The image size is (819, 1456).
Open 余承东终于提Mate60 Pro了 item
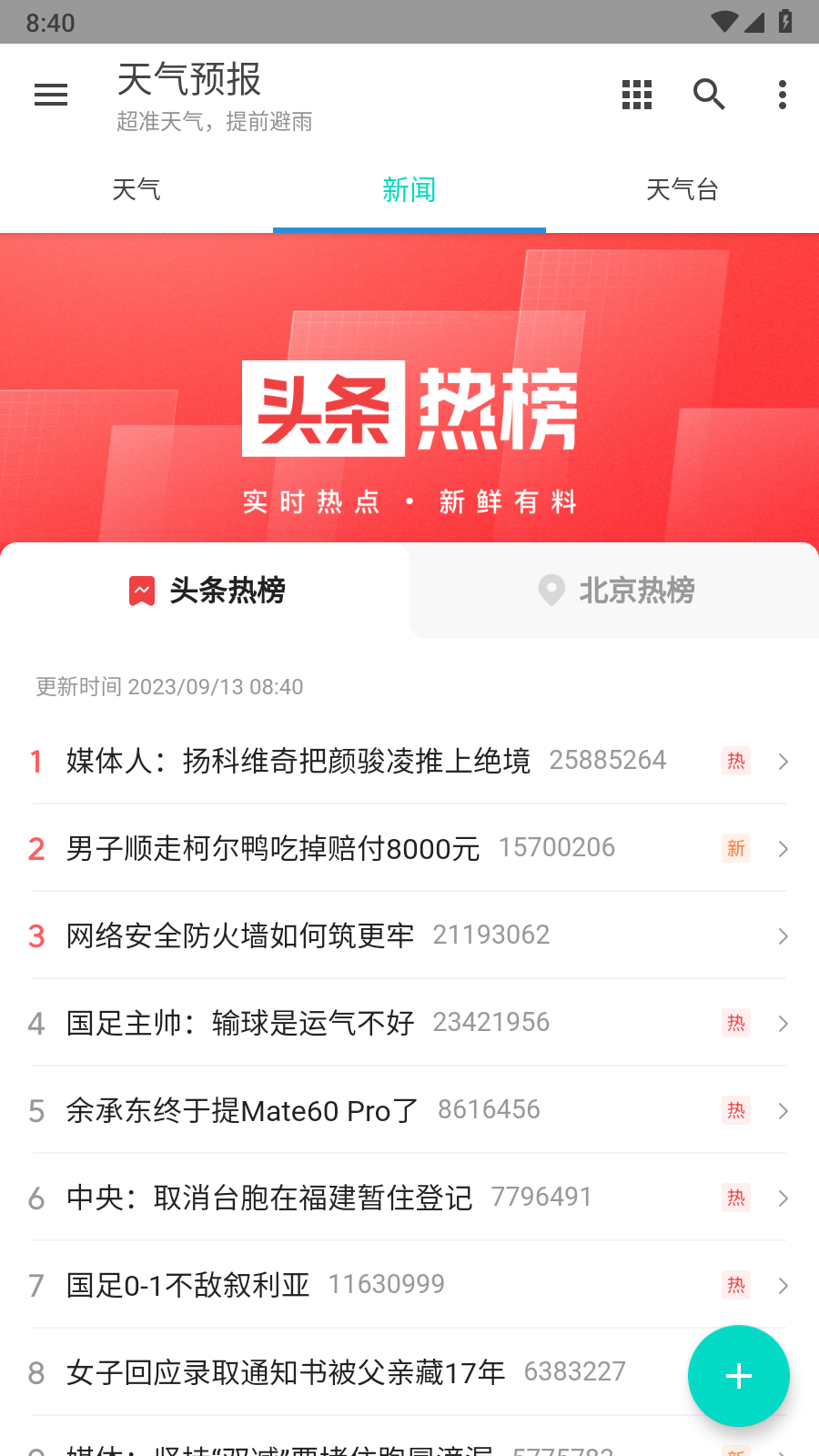pyautogui.click(x=242, y=1110)
